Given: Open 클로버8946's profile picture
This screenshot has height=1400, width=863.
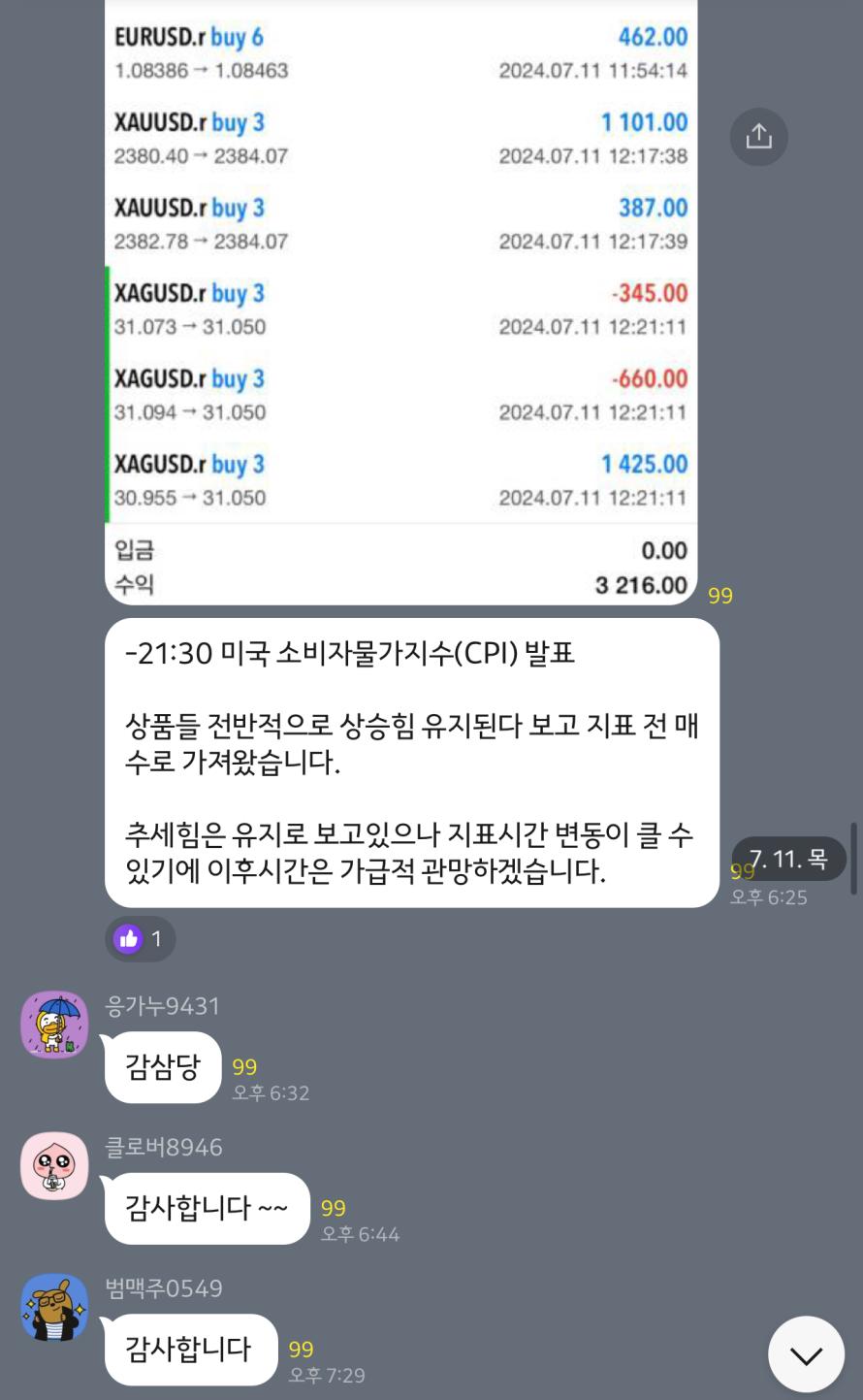Looking at the screenshot, I should pos(54,1165).
